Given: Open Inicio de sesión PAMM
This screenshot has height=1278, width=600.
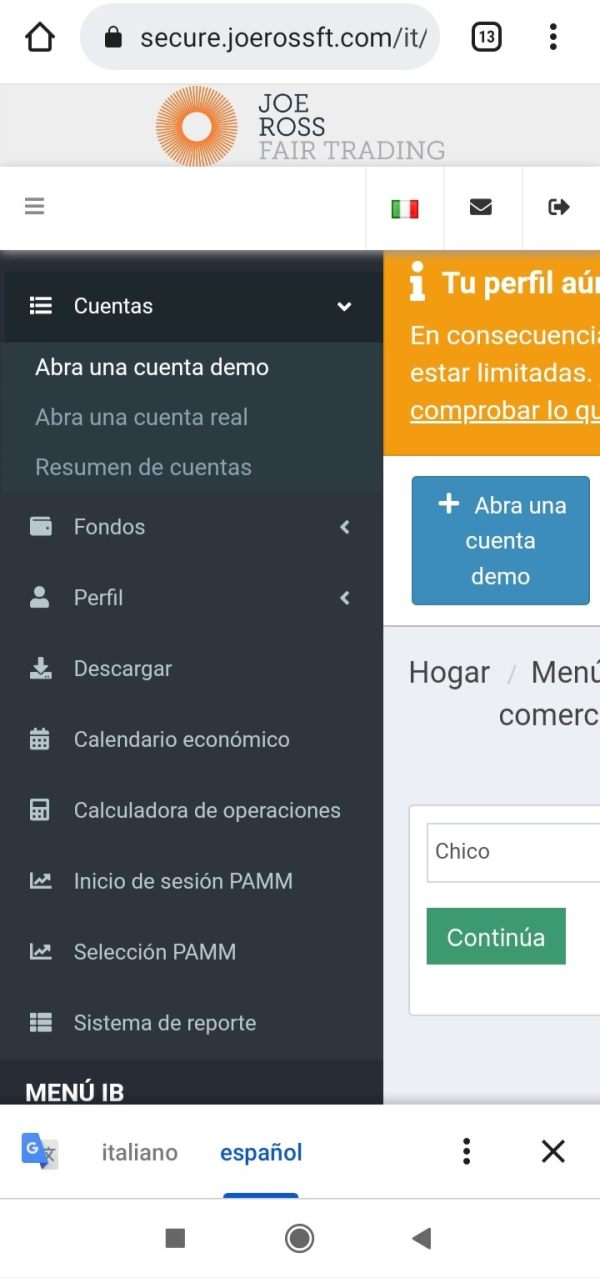Looking at the screenshot, I should 192,882.
